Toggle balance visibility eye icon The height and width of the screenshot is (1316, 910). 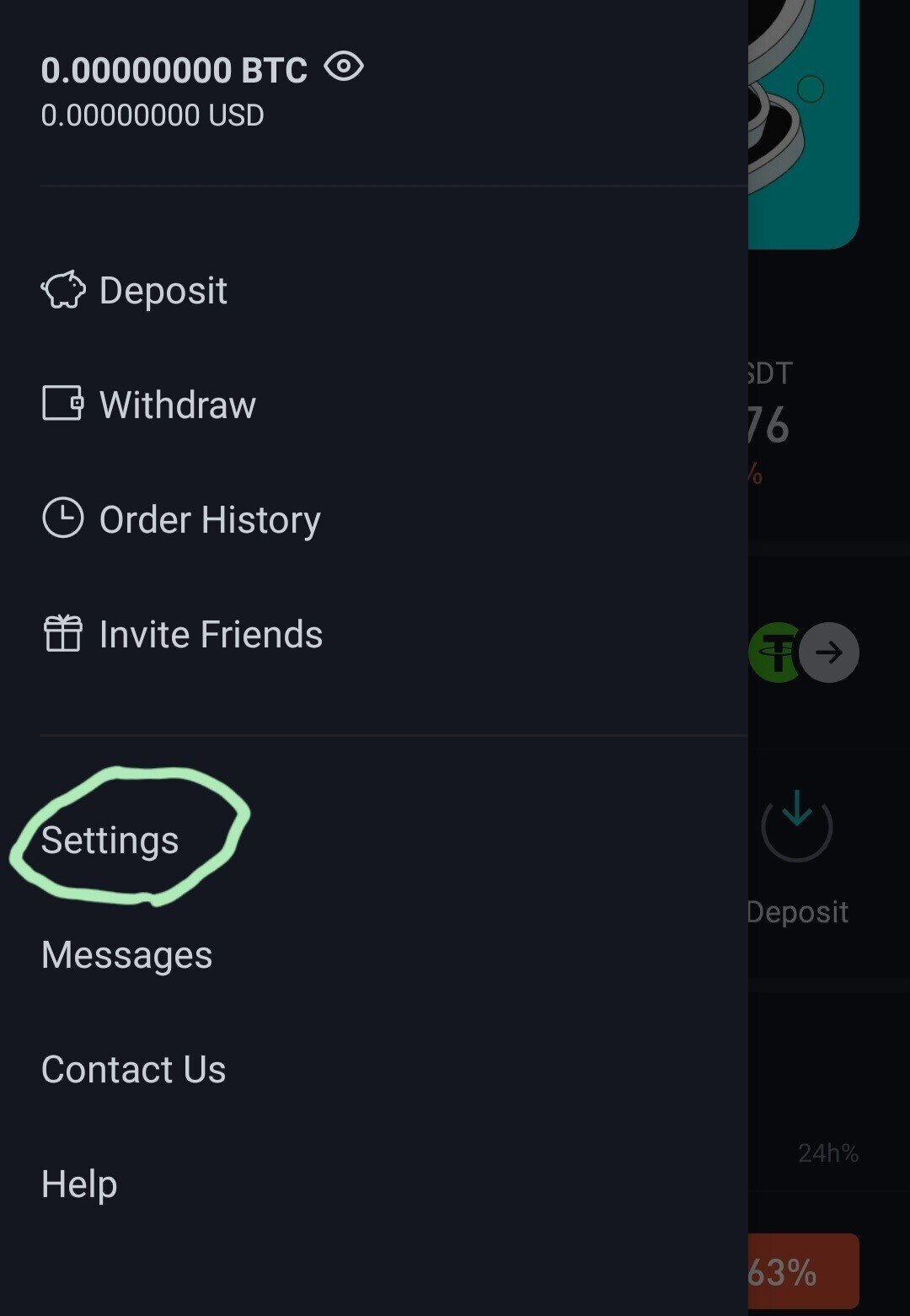[343, 67]
